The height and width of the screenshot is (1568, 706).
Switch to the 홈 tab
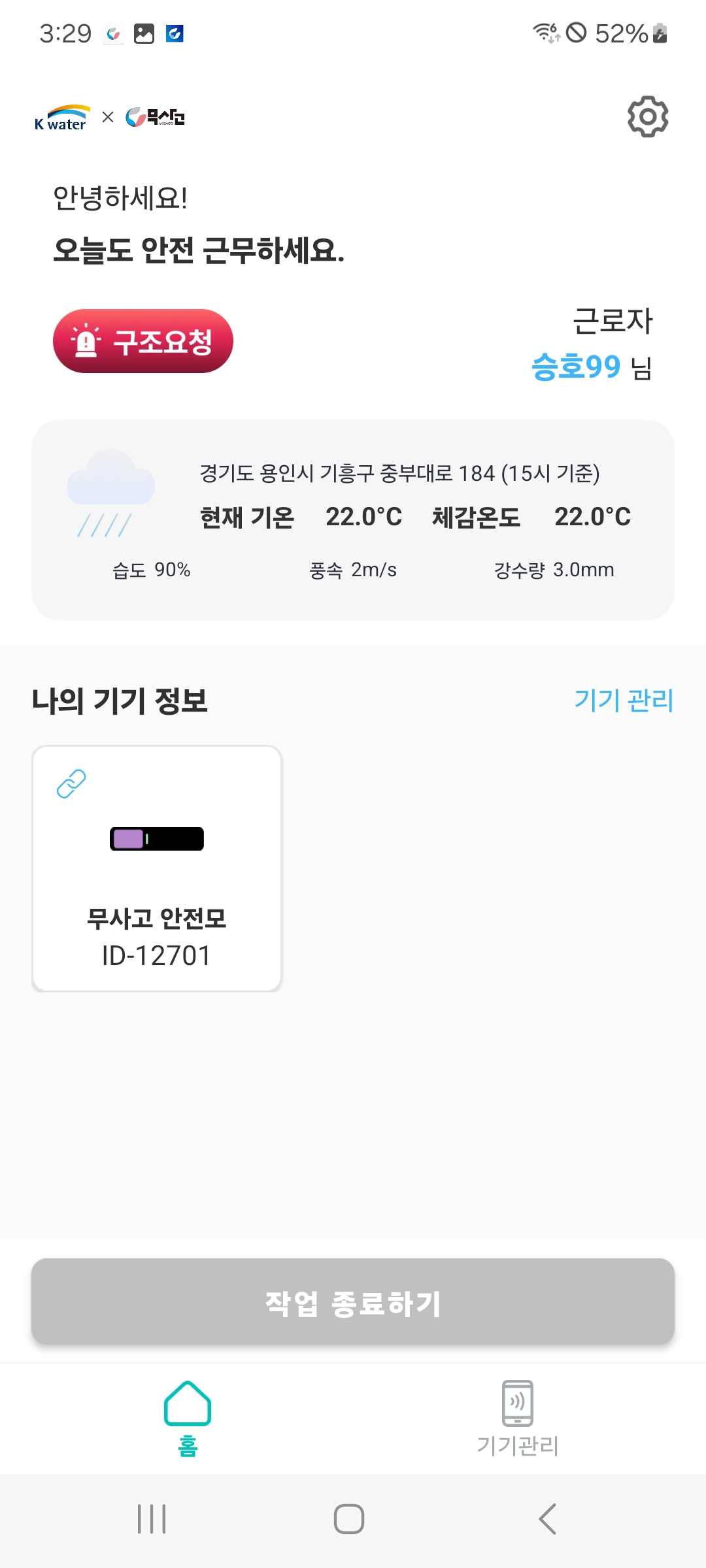pyautogui.click(x=188, y=1418)
